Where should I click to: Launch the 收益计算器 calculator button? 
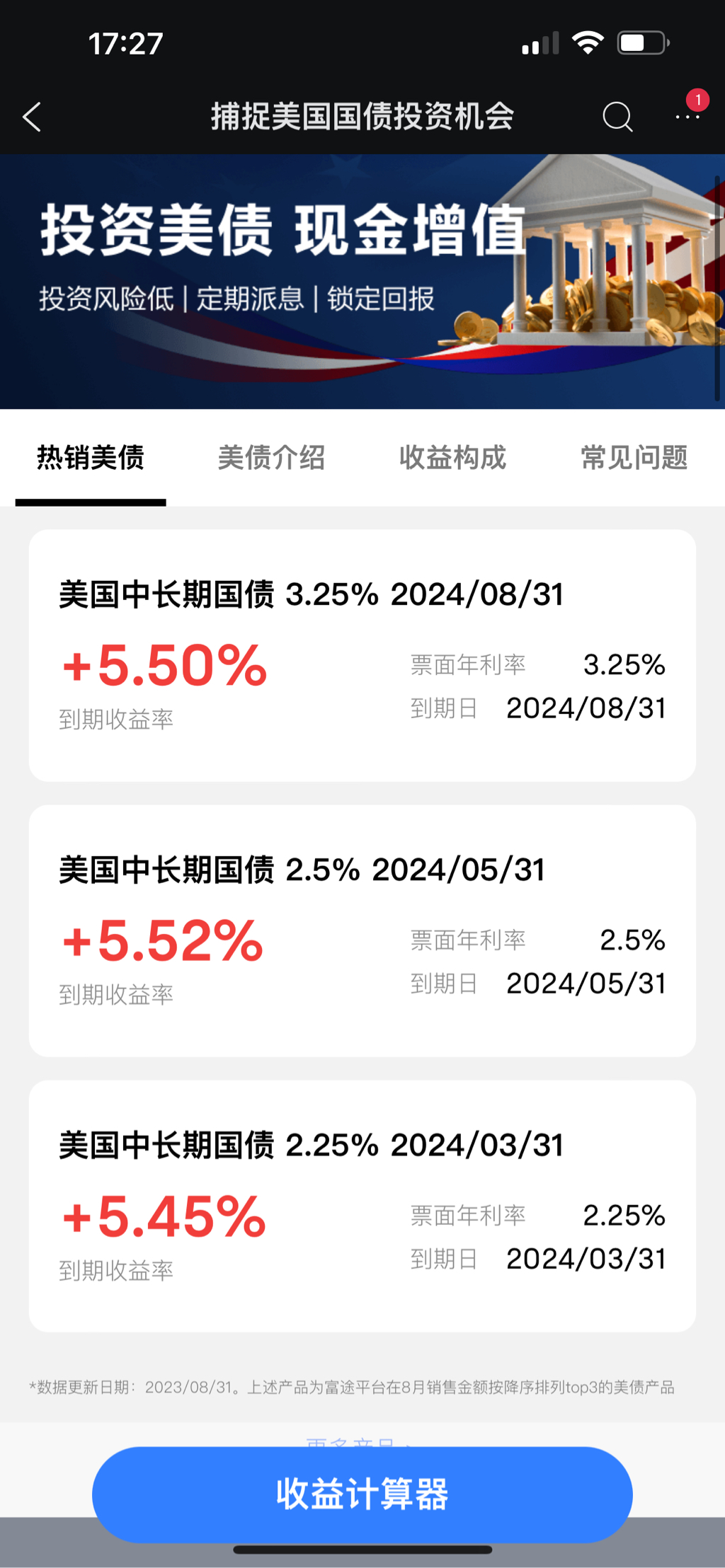click(362, 1494)
